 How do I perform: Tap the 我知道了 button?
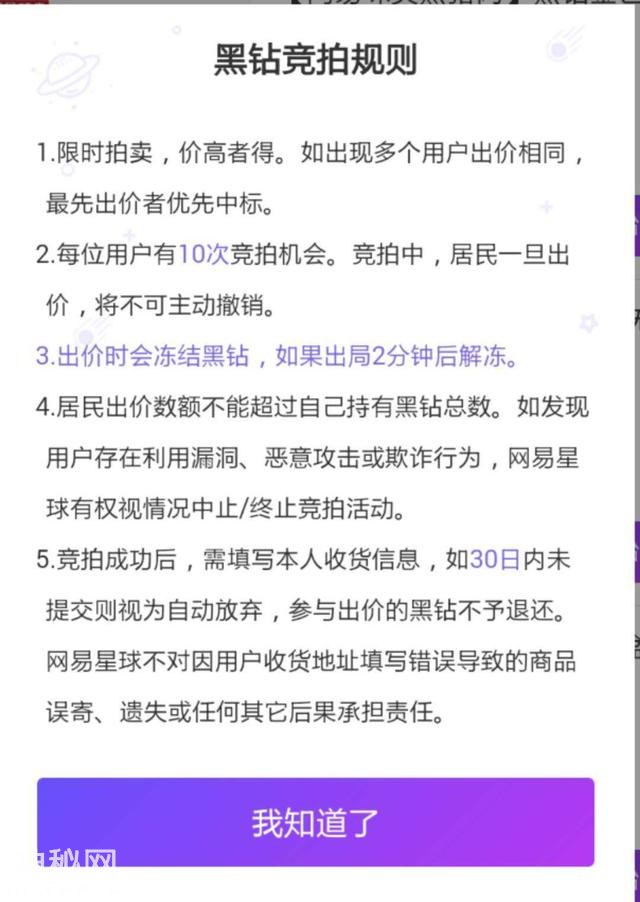(316, 822)
